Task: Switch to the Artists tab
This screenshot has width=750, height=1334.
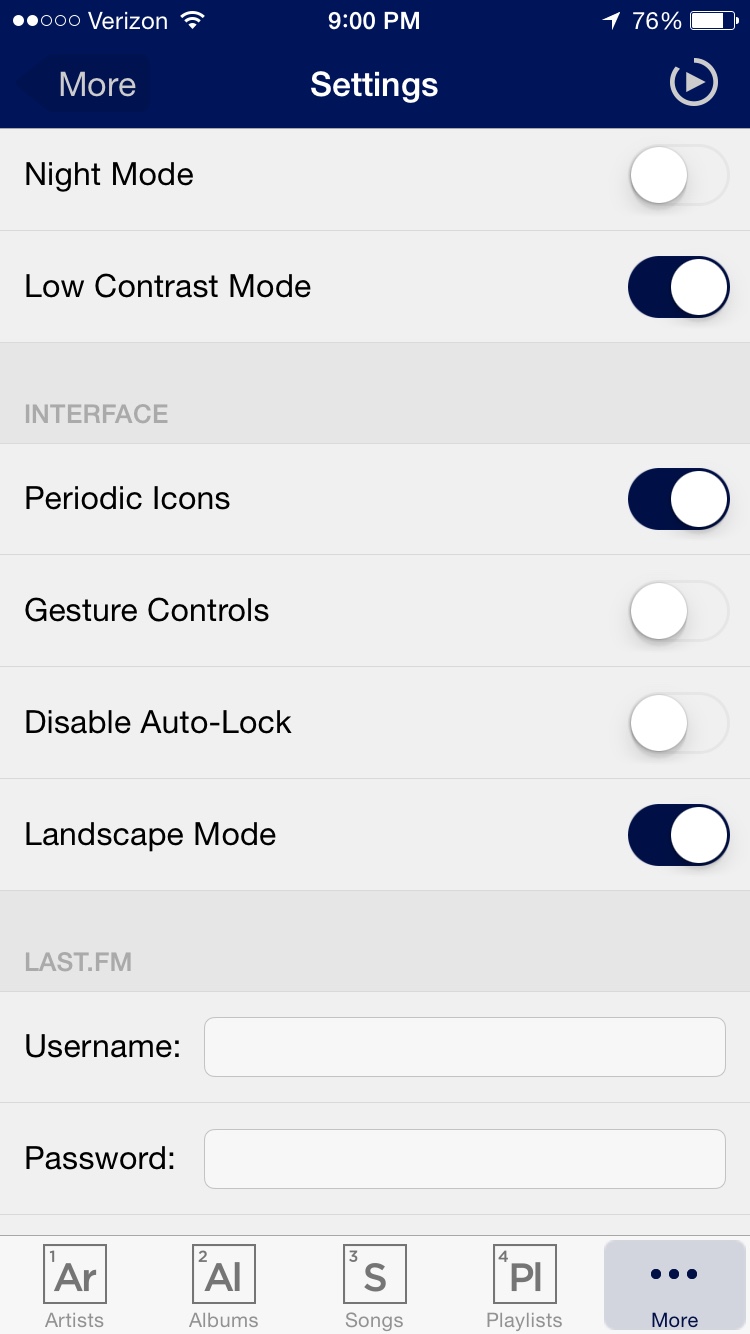Action: (x=75, y=1286)
